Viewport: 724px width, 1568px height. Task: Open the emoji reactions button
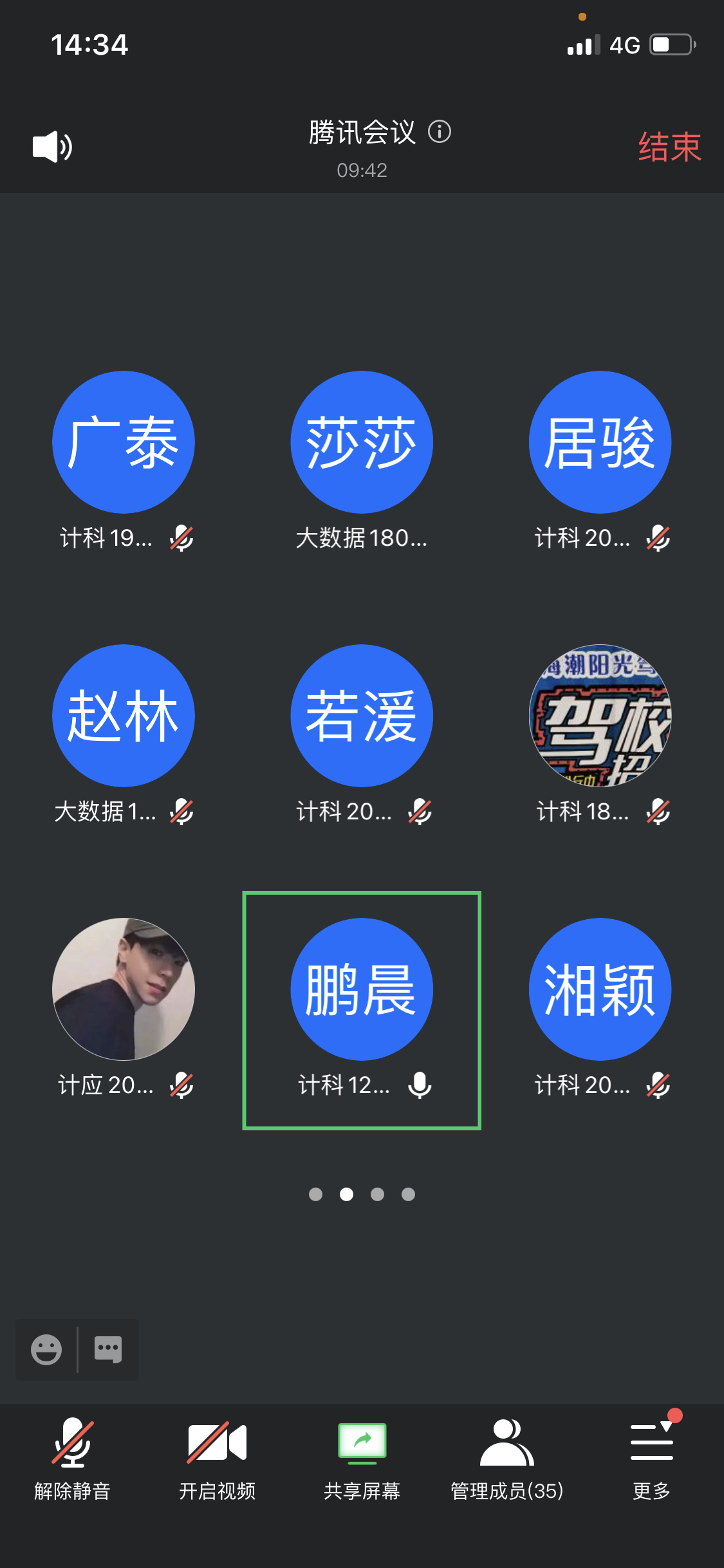click(x=46, y=1349)
